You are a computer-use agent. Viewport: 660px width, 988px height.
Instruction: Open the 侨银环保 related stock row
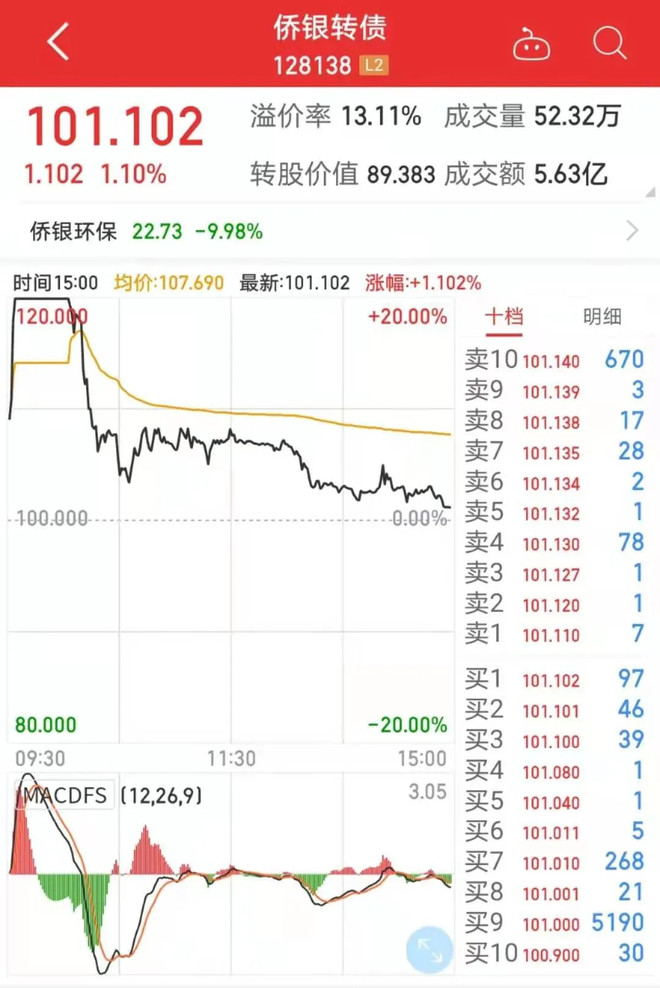(330, 232)
